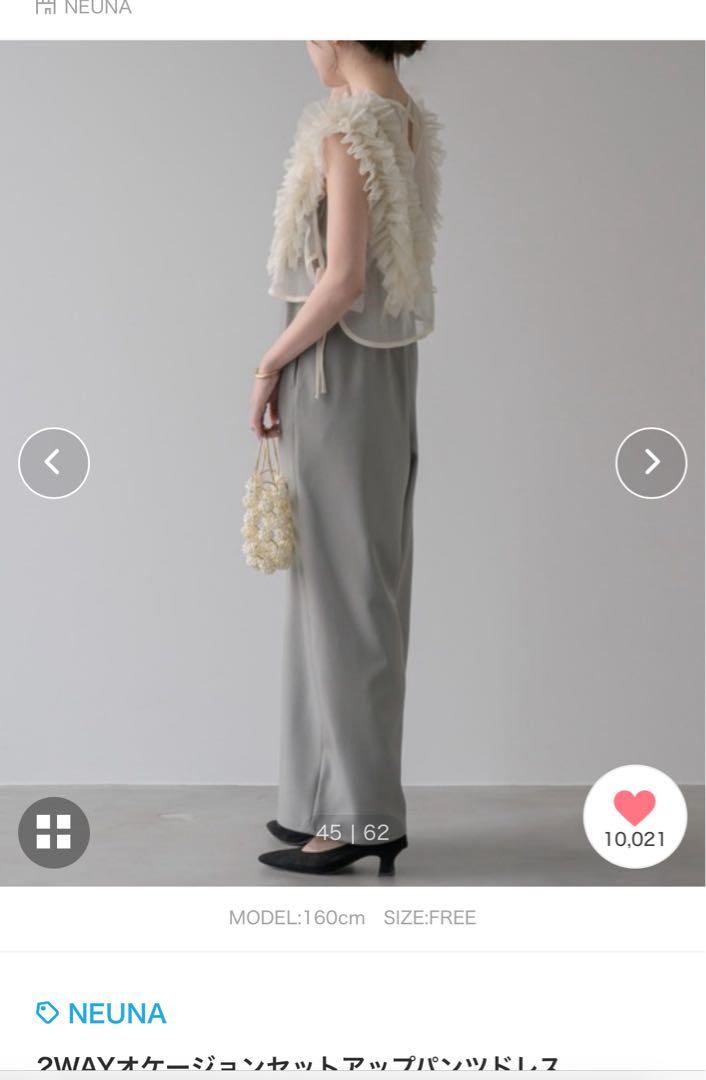Open the image grid view
This screenshot has width=706, height=1080.
[x=54, y=832]
